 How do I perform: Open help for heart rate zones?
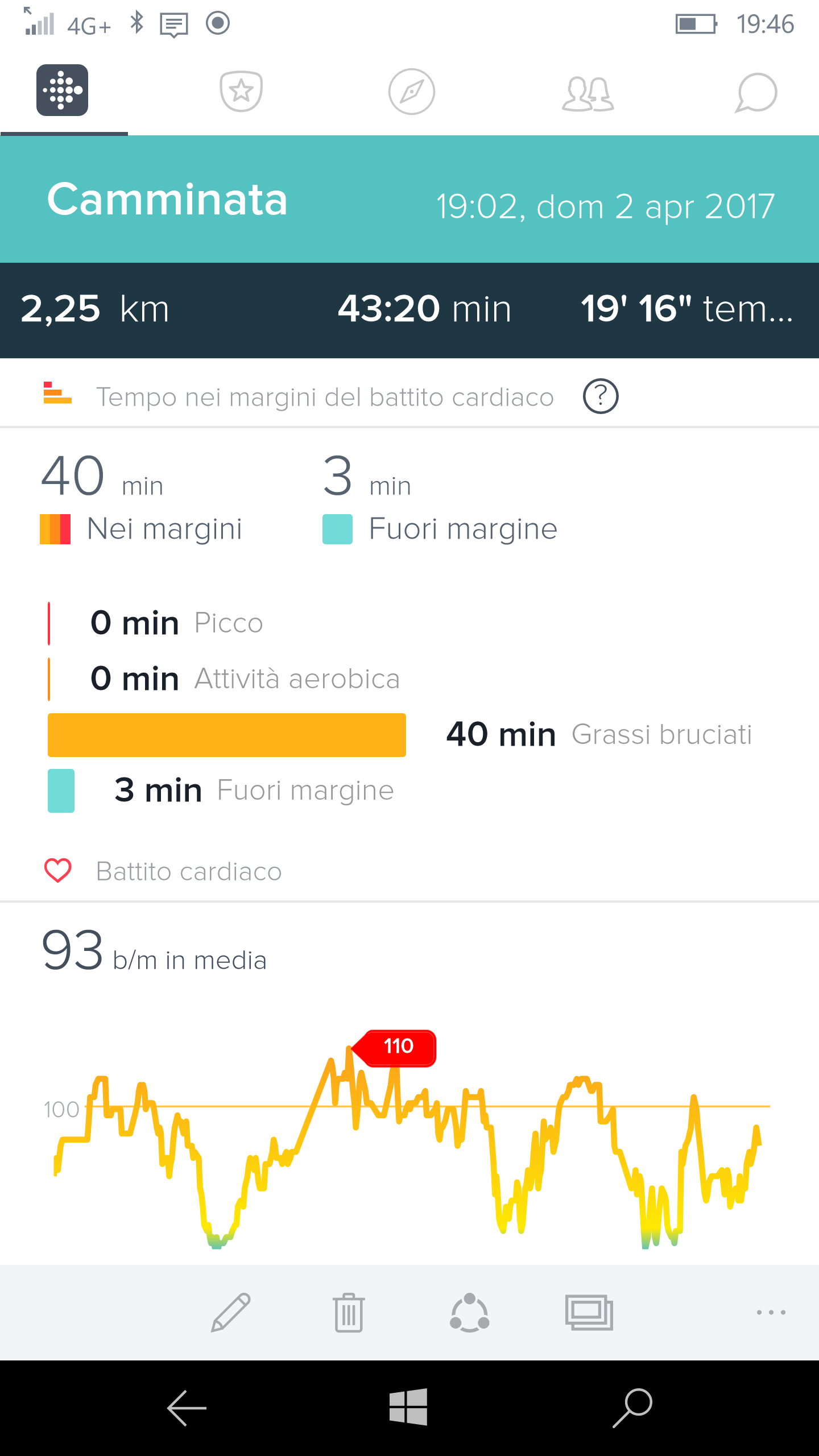point(601,396)
